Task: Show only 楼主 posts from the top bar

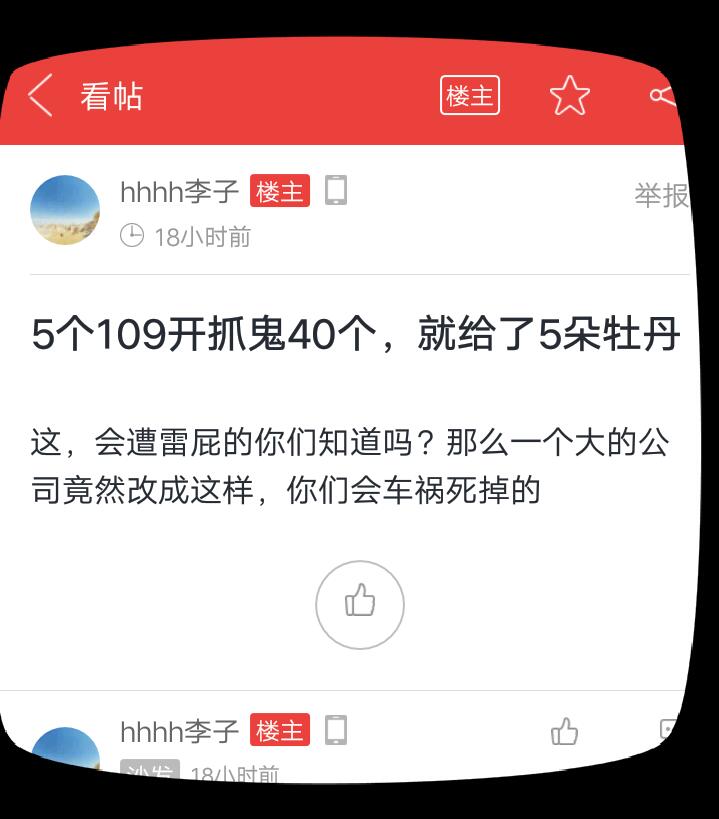Action: pyautogui.click(x=469, y=96)
